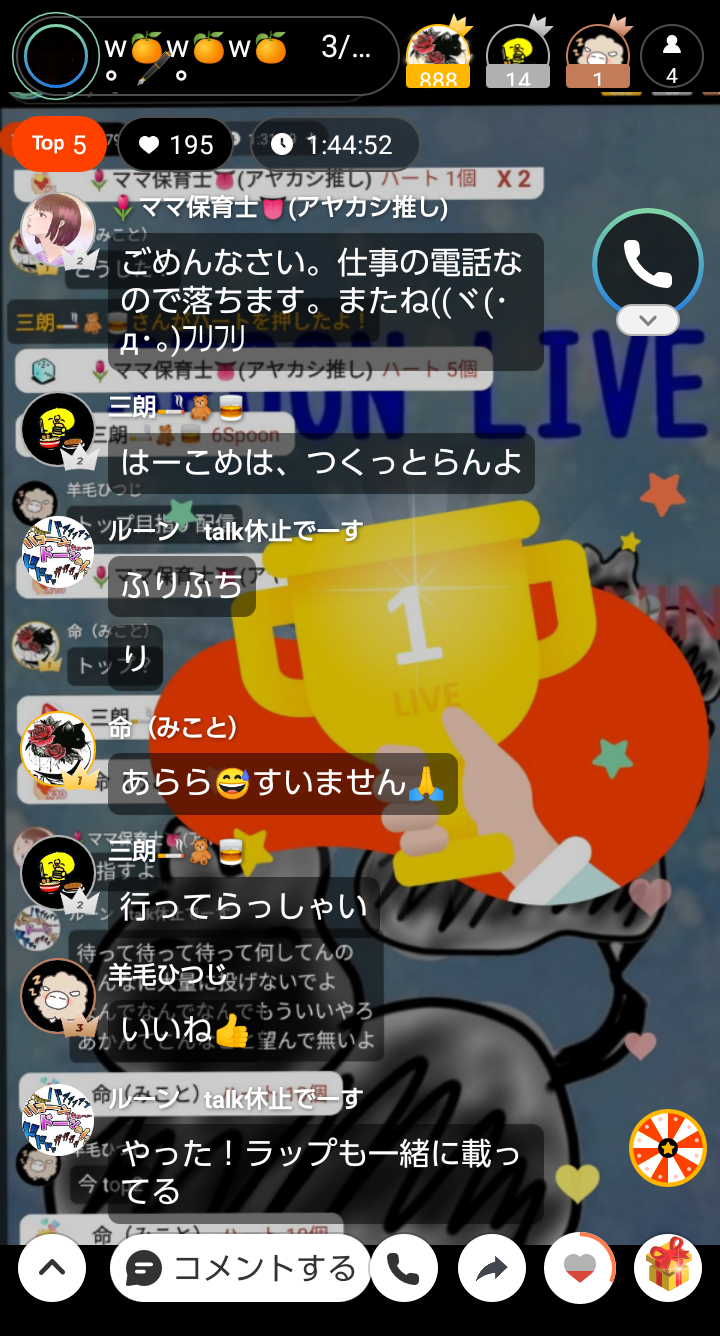Open the comment input field
Viewport: 720px width, 1336px height.
[x=240, y=1269]
